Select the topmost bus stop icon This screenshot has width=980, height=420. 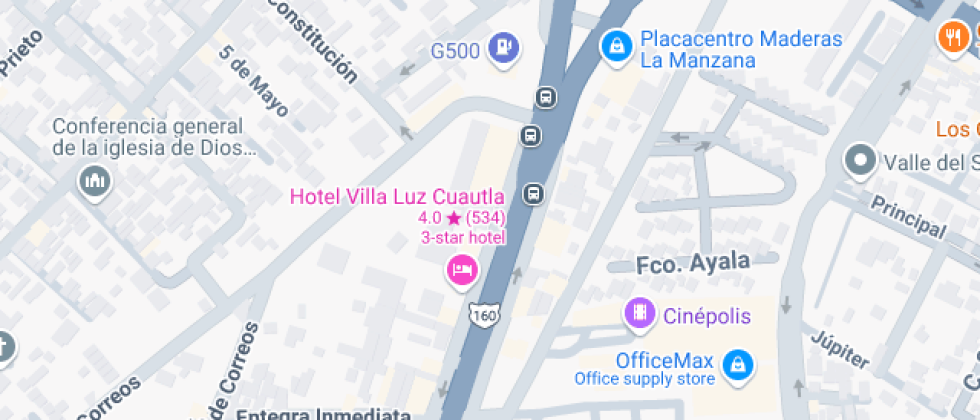pos(546,98)
